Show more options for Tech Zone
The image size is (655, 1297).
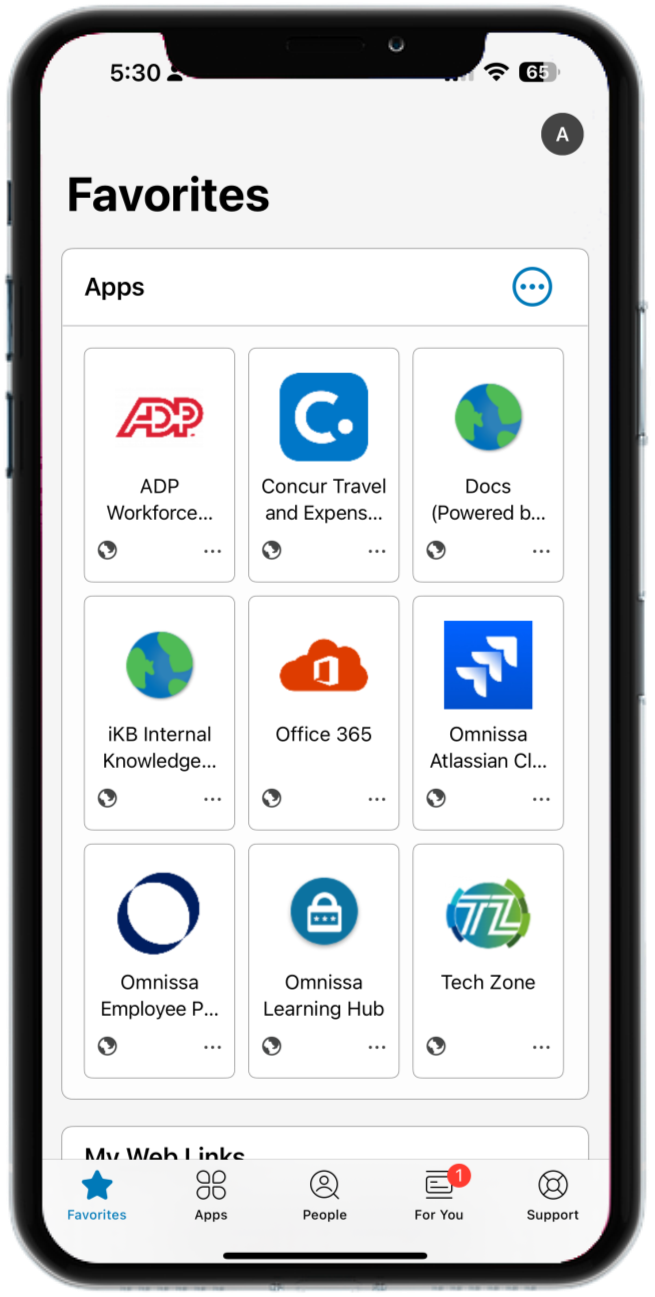[540, 1047]
